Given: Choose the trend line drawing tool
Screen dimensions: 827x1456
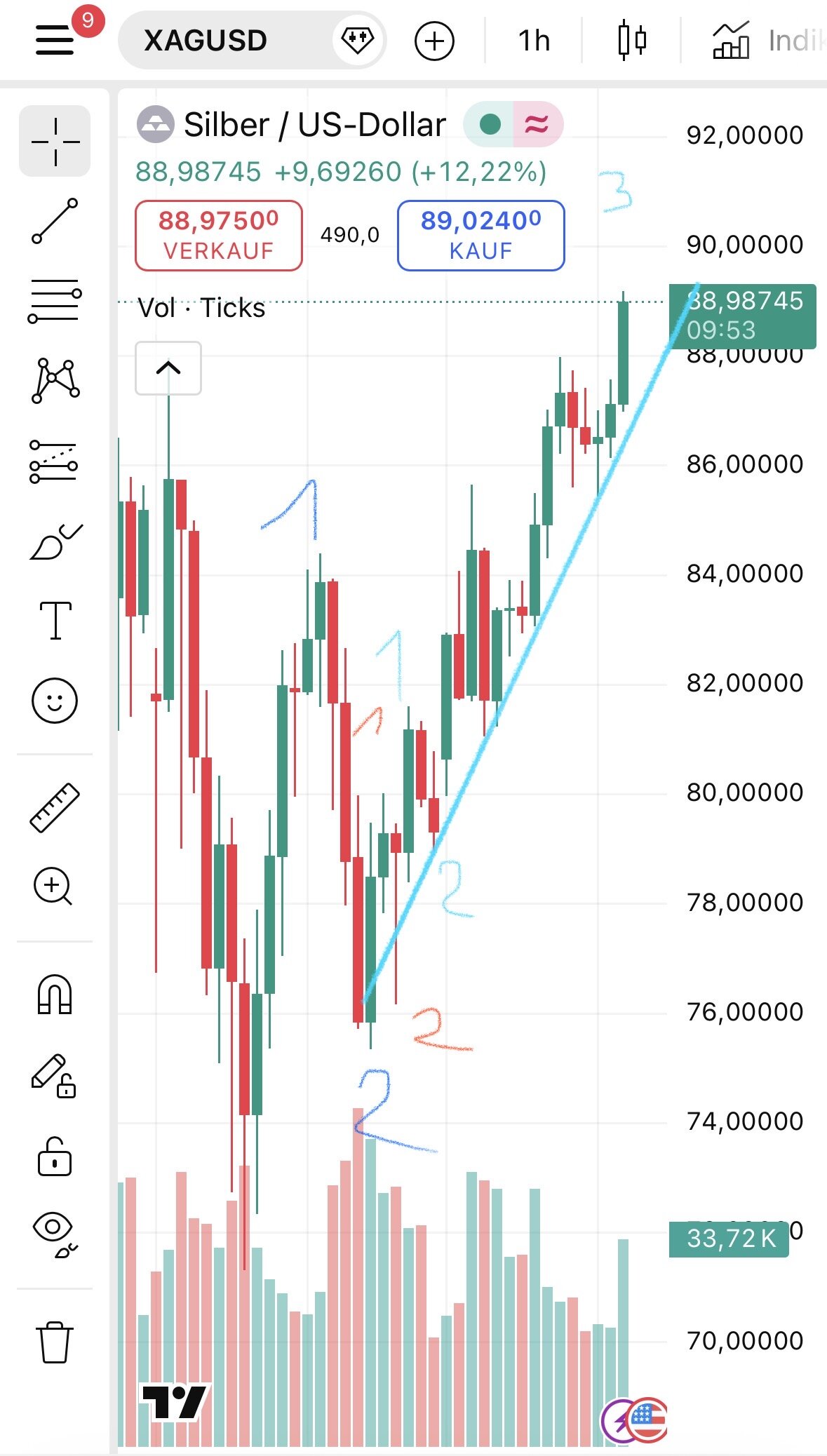Looking at the screenshot, I should point(55,221).
